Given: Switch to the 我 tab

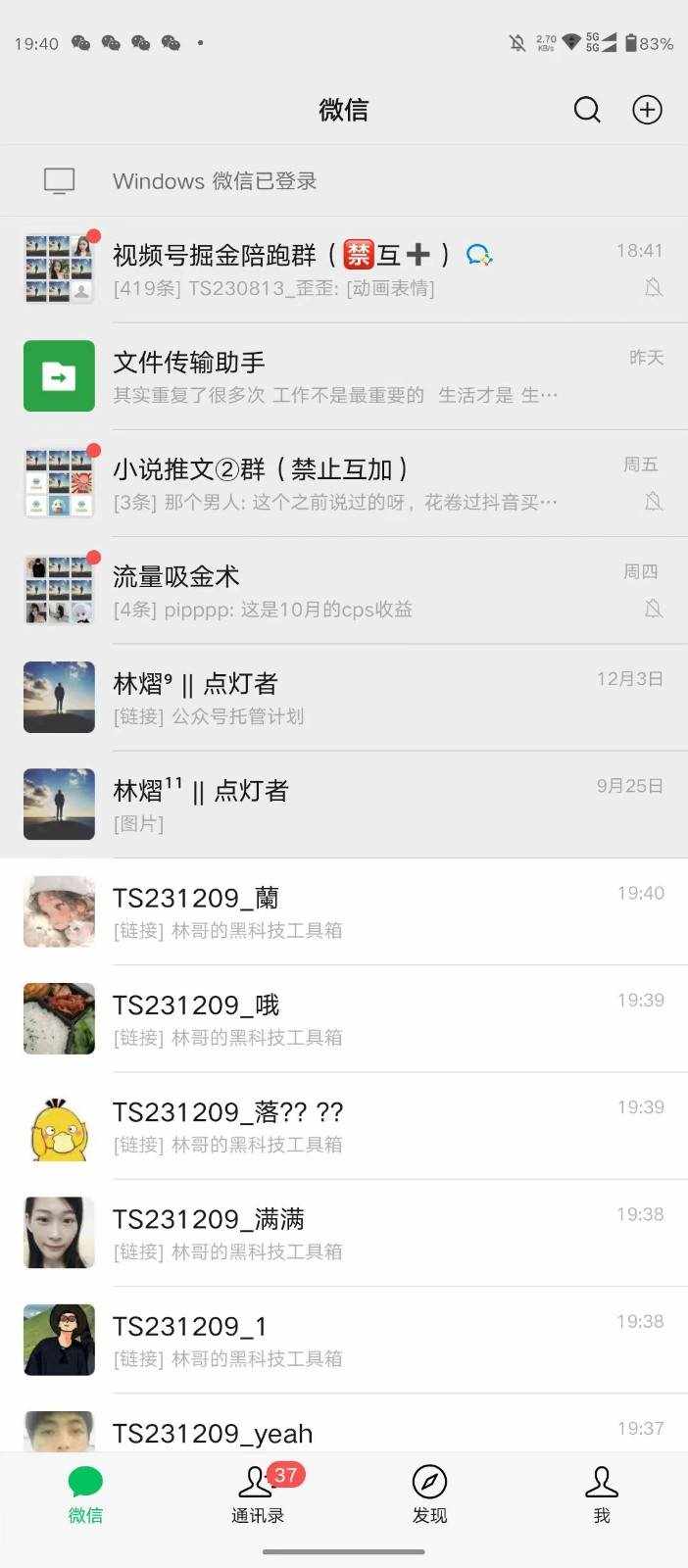Looking at the screenshot, I should point(602,1494).
